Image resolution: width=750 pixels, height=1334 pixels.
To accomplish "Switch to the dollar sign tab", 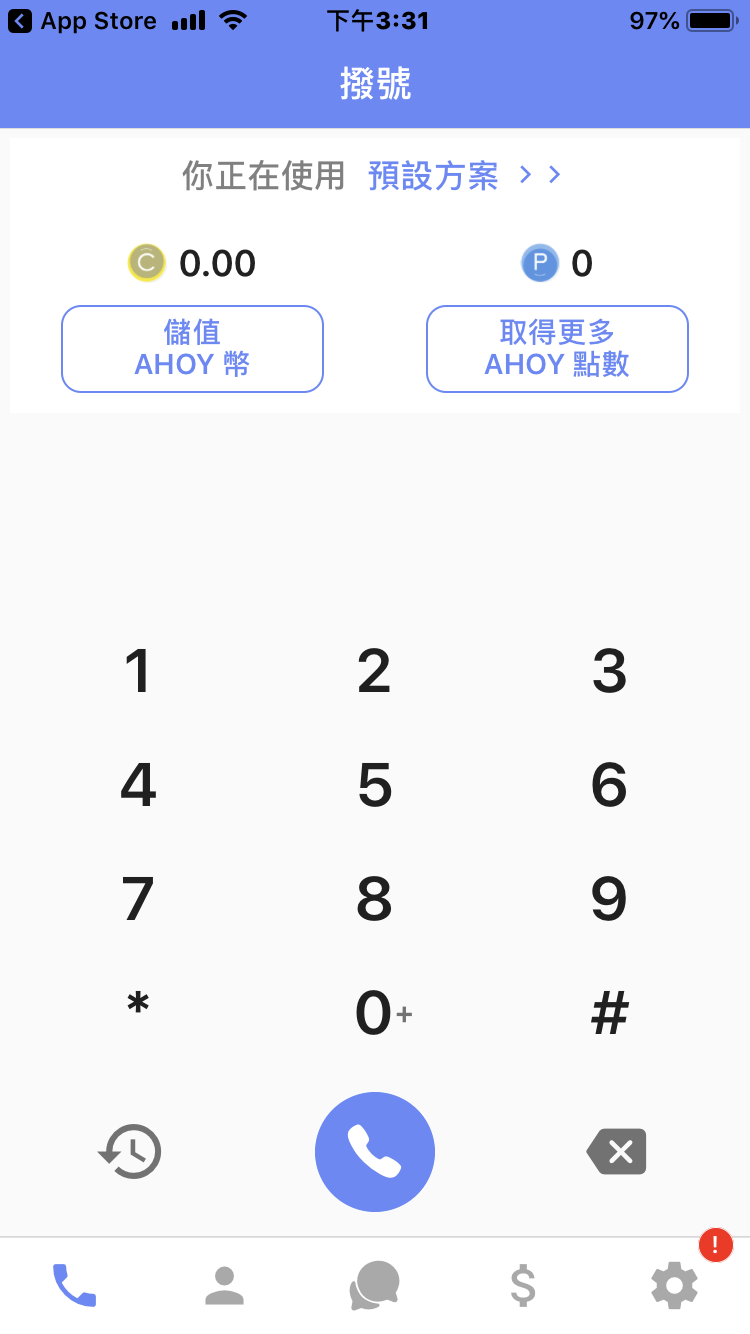I will tap(523, 1285).
